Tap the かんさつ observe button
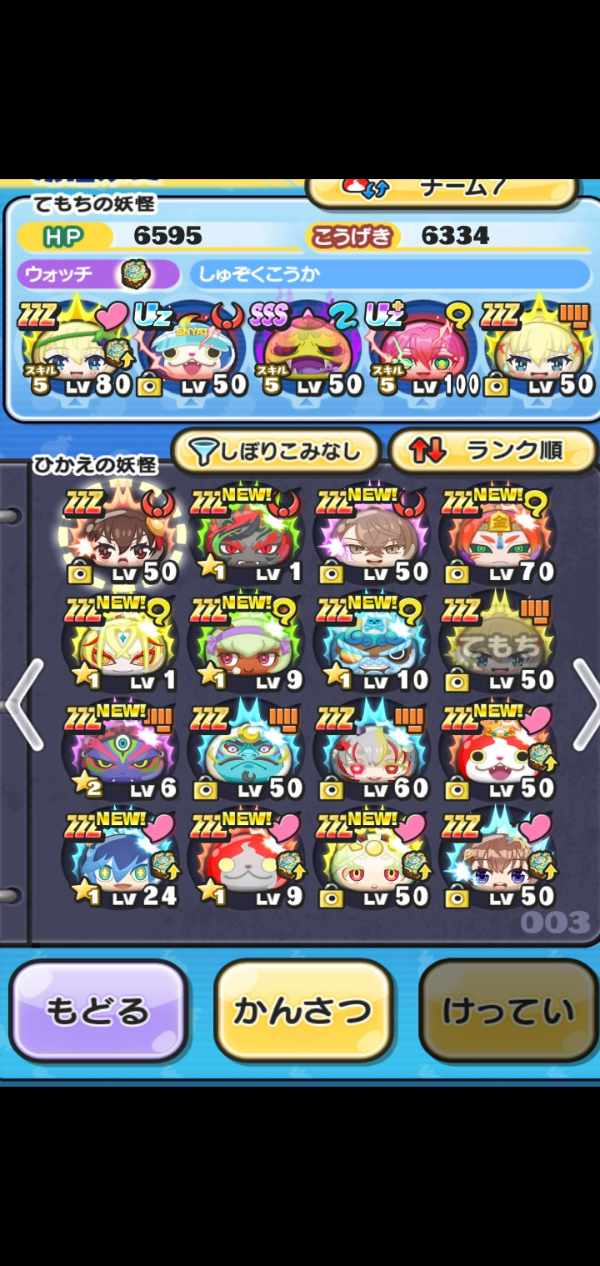The image size is (600, 1266). click(302, 1010)
